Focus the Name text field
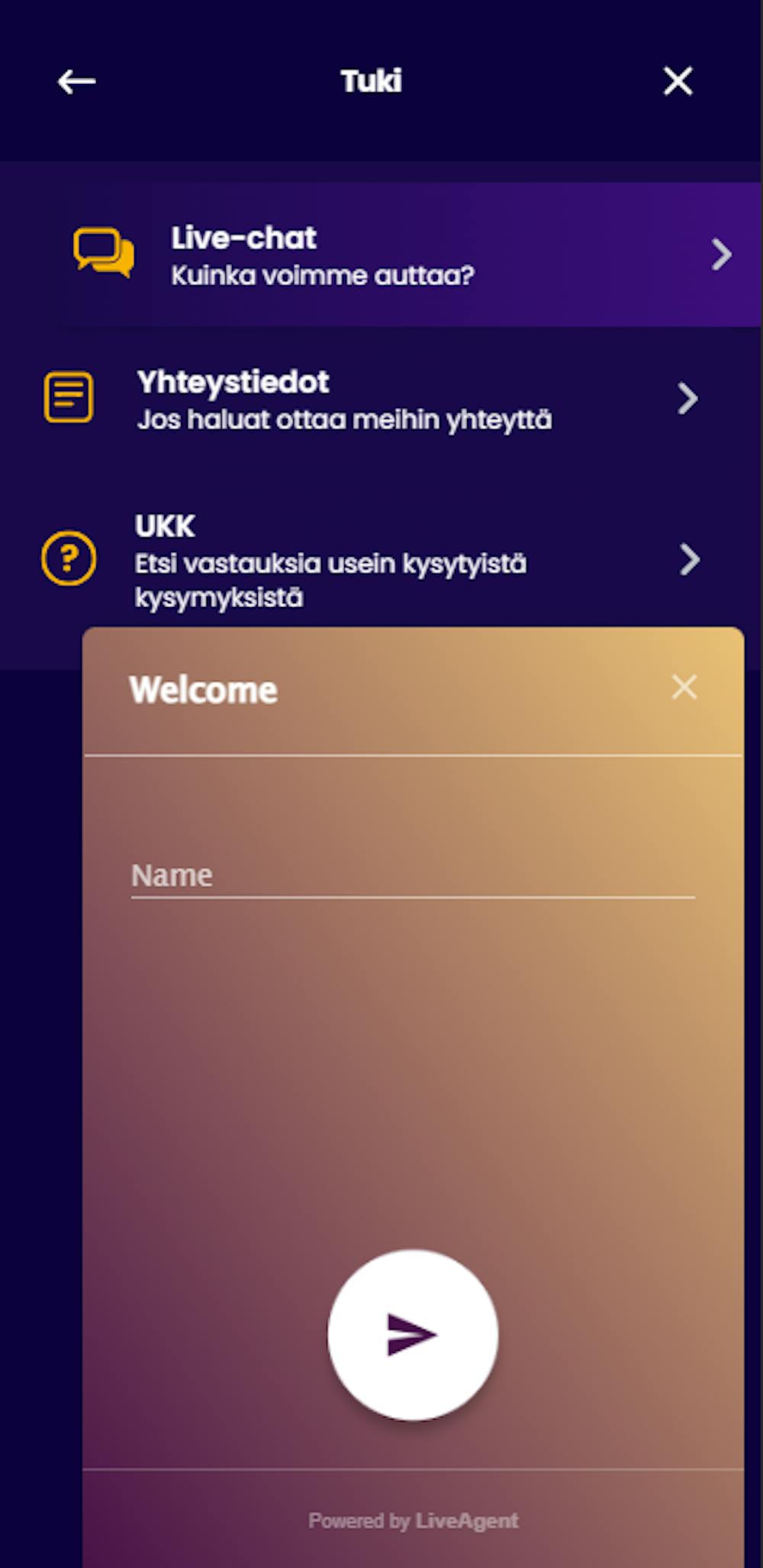Screen dimensions: 763x1568 412,876
